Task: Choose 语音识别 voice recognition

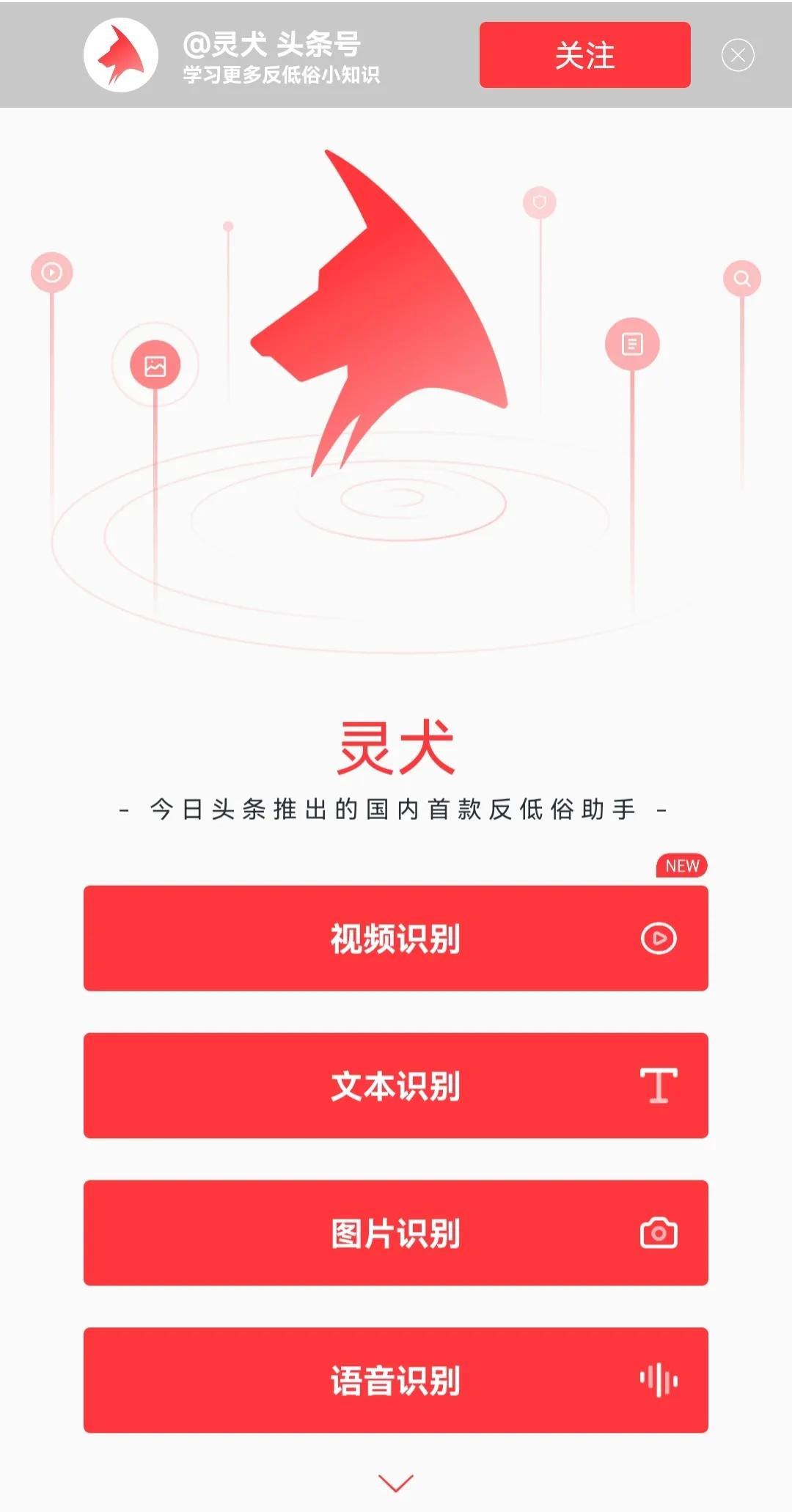Action: pyautogui.click(x=396, y=1380)
